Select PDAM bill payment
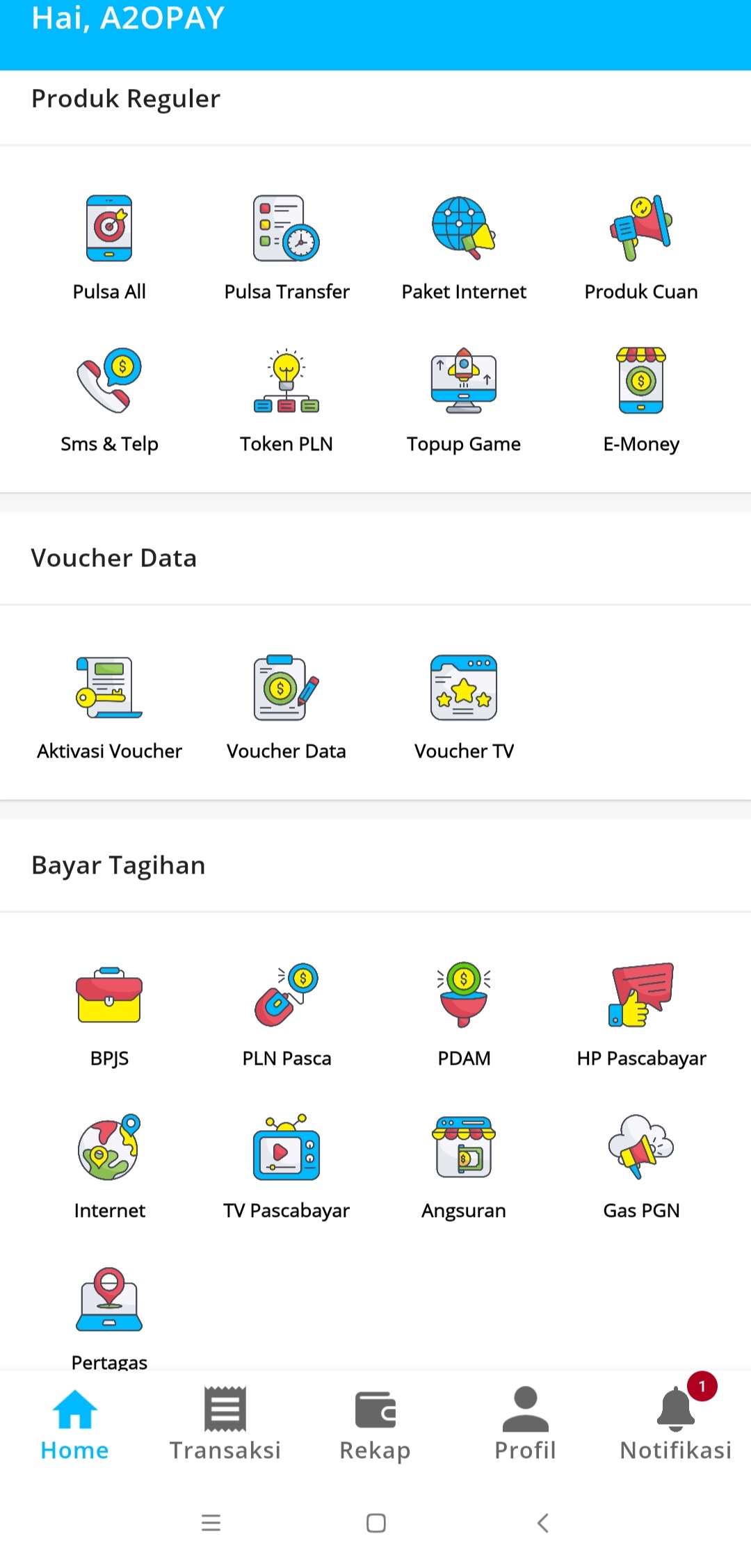Image resolution: width=751 pixels, height=1568 pixels. pyautogui.click(x=464, y=1011)
